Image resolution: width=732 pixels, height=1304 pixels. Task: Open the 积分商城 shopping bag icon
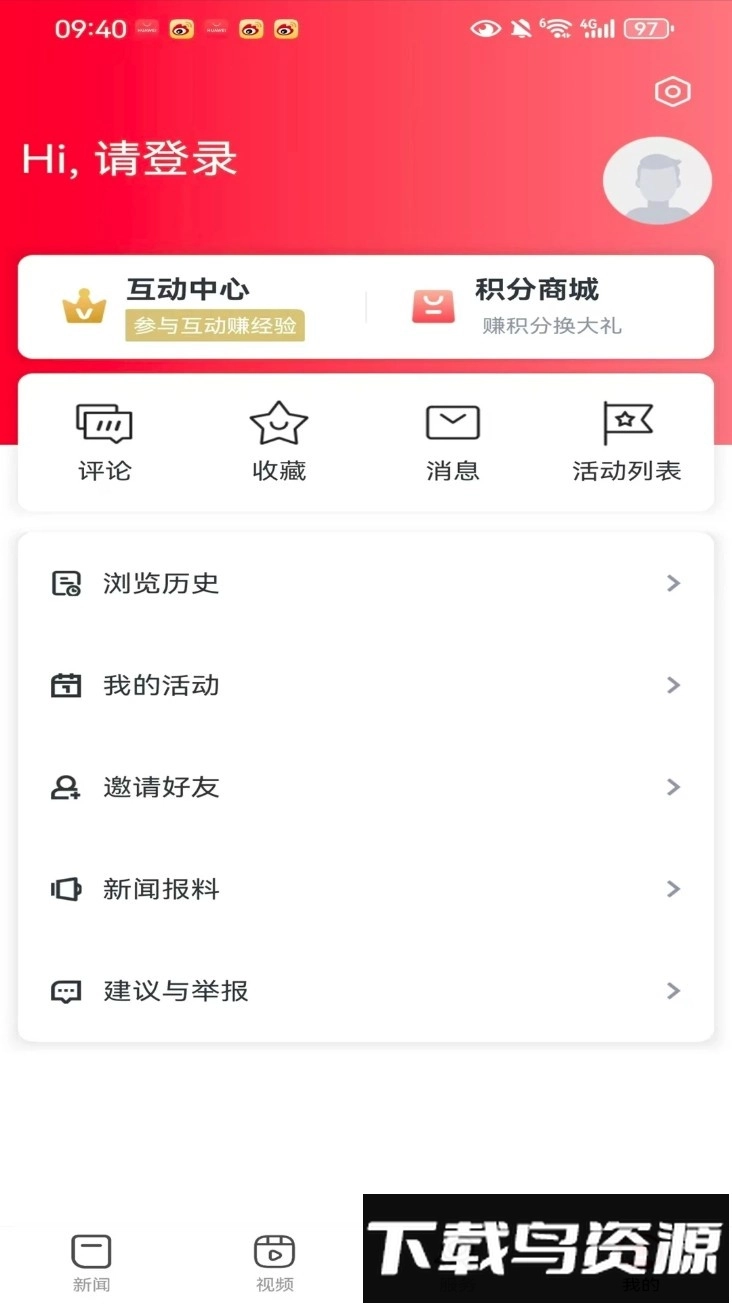pos(432,303)
